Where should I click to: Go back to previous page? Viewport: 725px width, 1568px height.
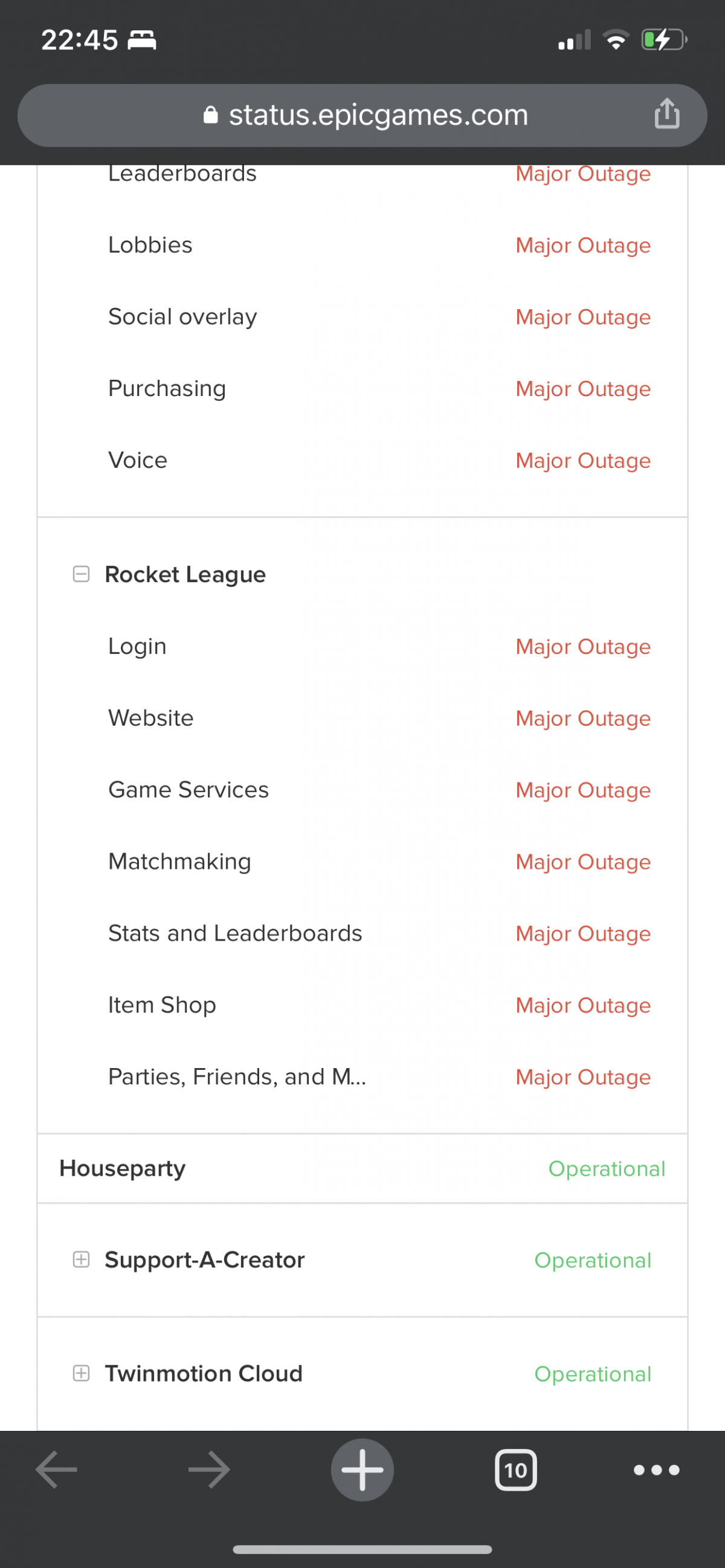pos(57,1470)
